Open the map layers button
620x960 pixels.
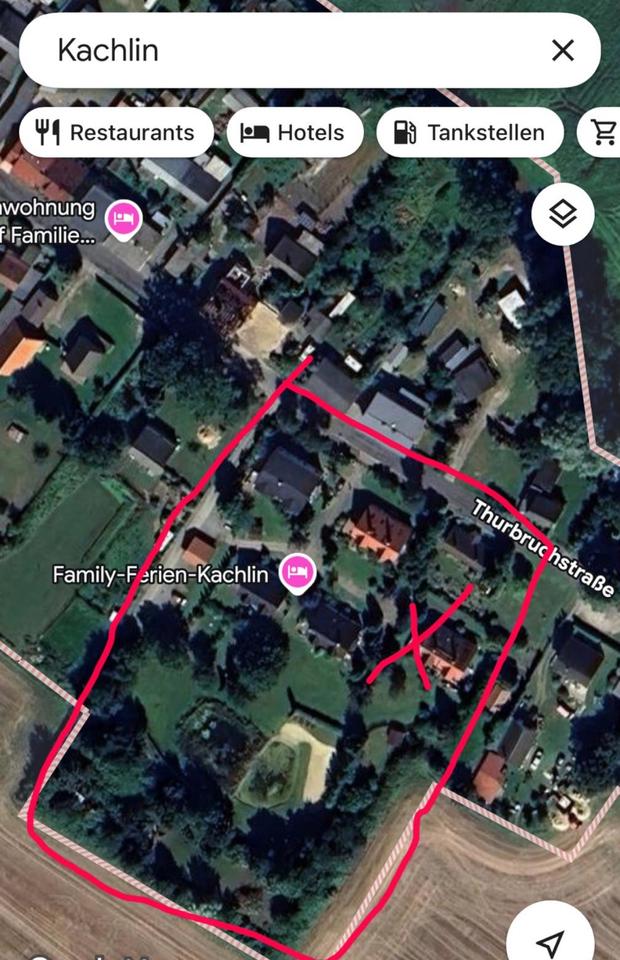pos(563,214)
